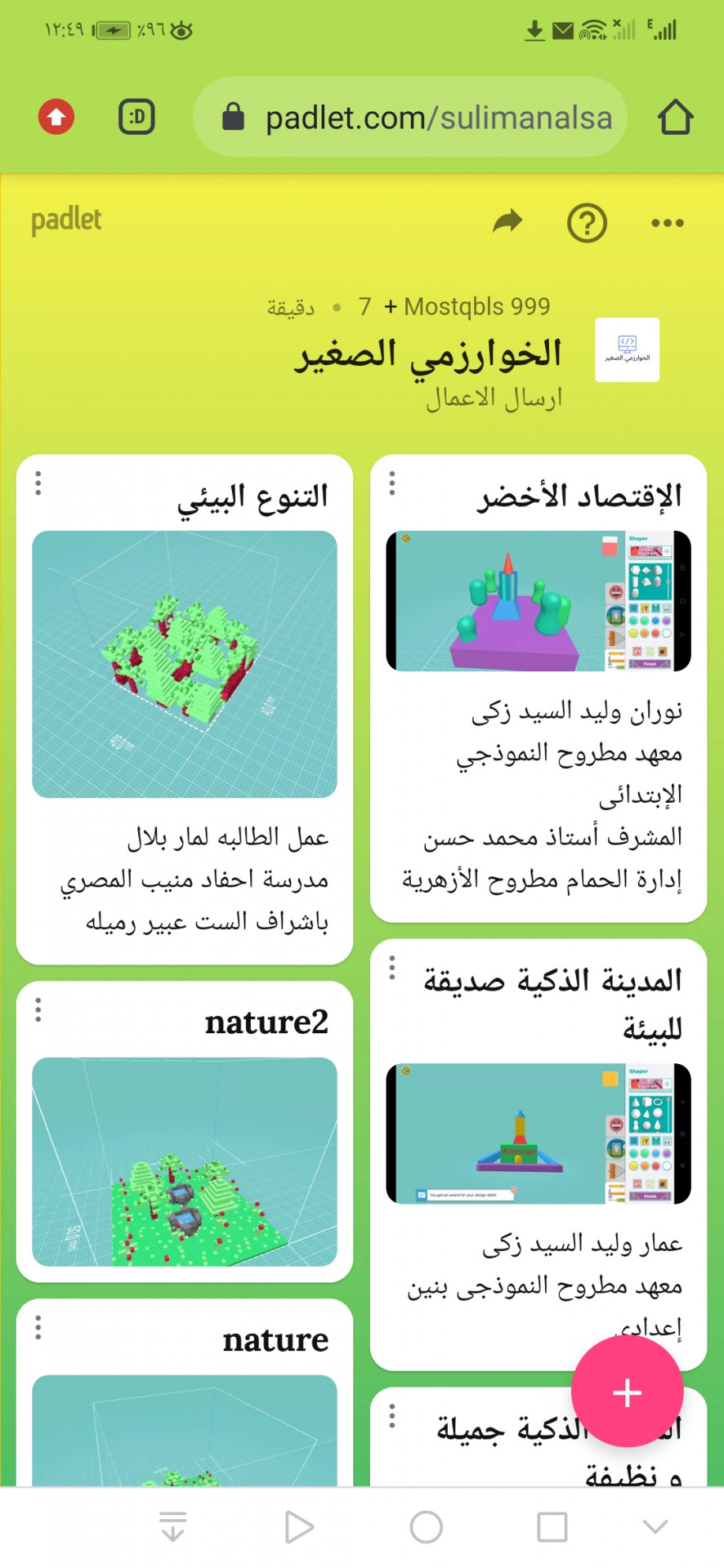Open post options for الإقتصاد الأخضر
The image size is (724, 1568).
[x=392, y=483]
